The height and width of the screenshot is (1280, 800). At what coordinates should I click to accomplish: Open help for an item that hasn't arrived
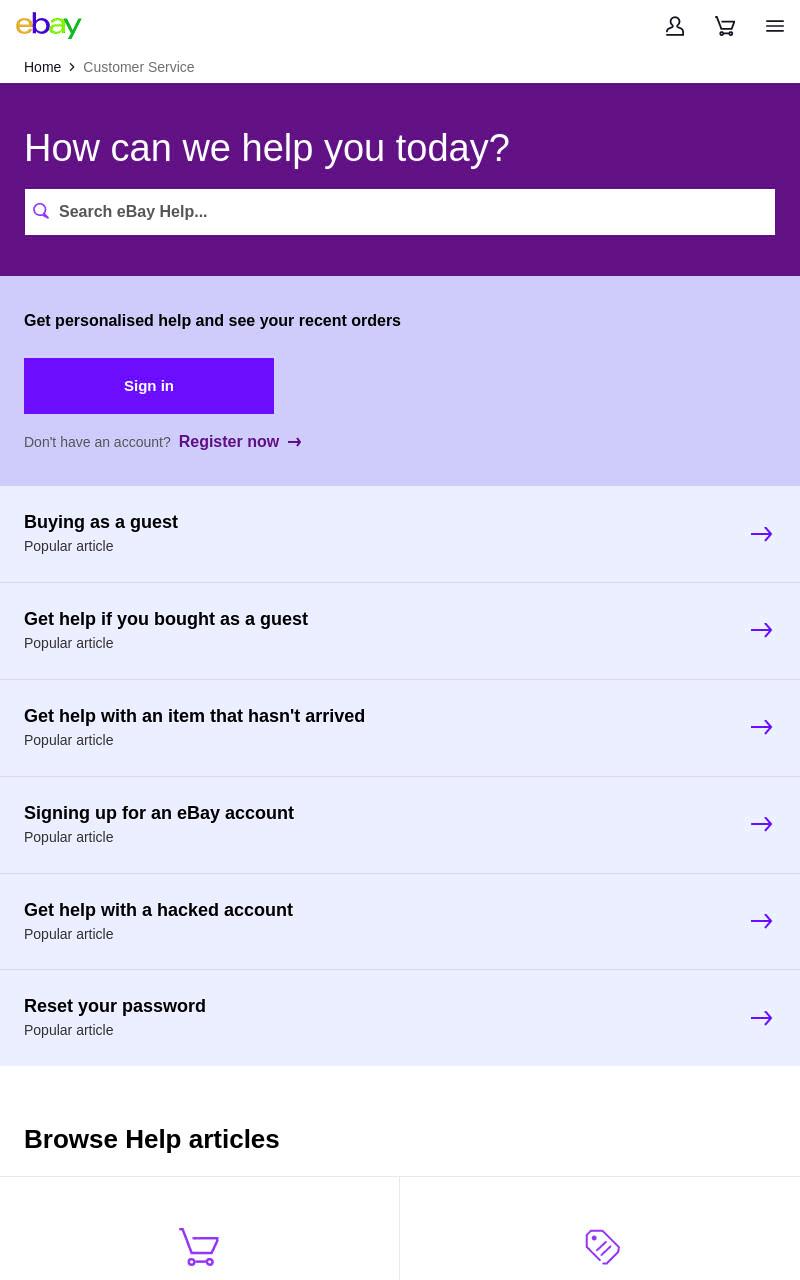(x=400, y=728)
